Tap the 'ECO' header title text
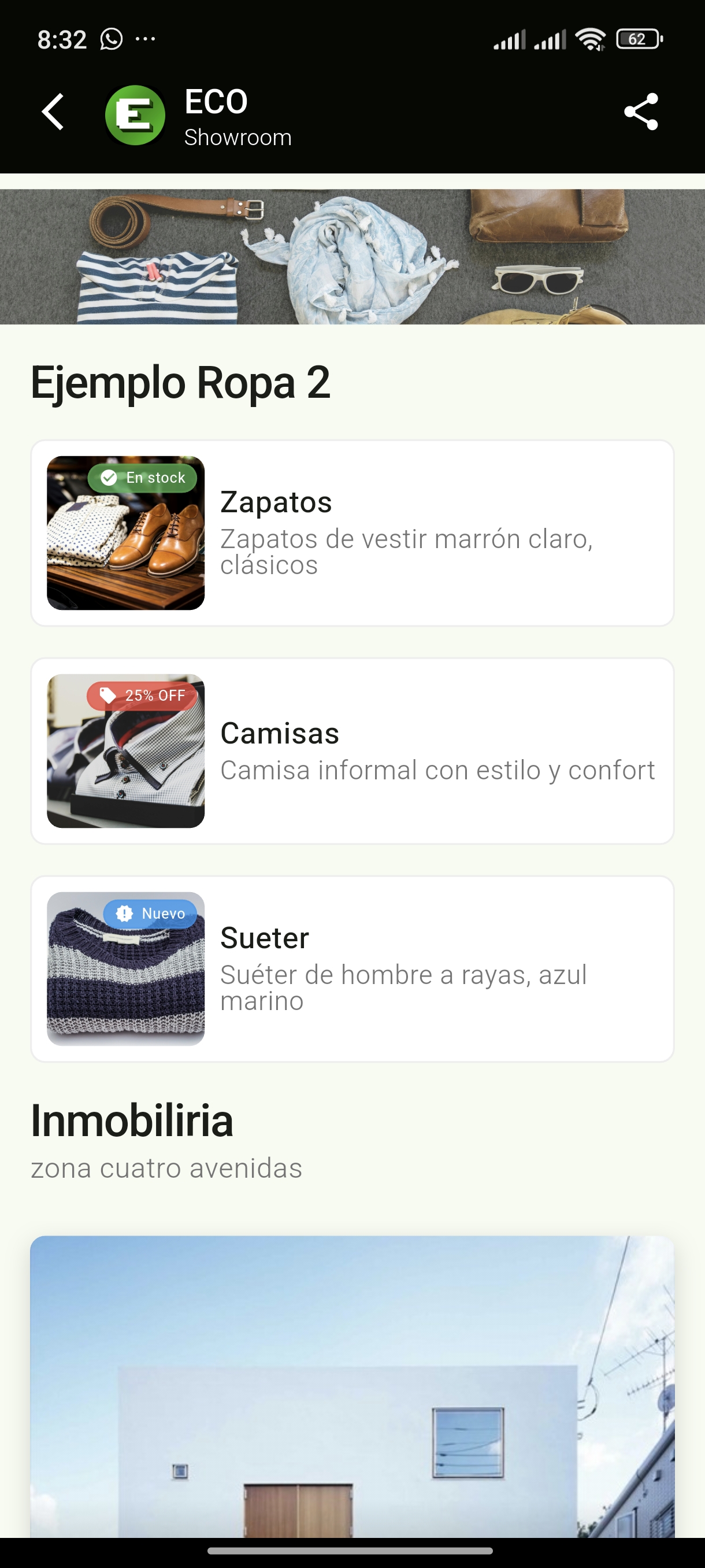Screen dimensions: 705x1568 [x=215, y=102]
